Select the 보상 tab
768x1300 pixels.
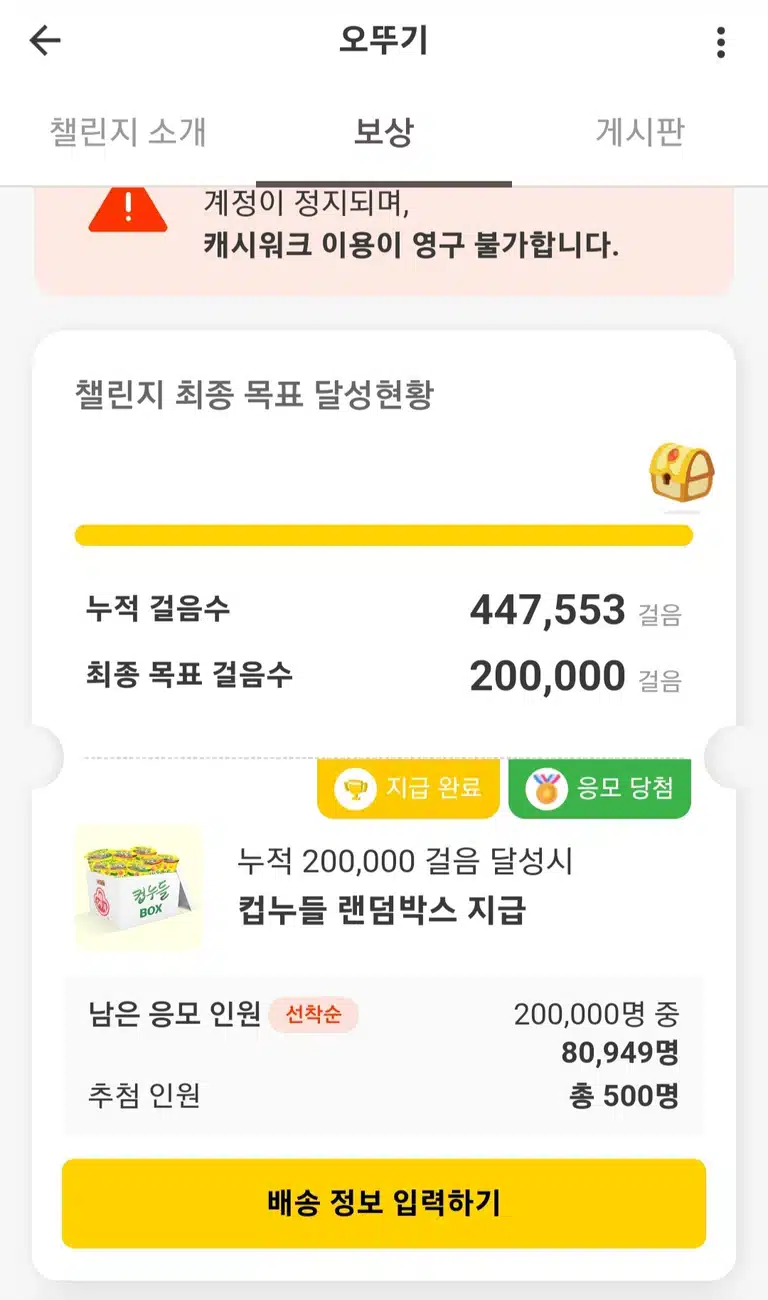384,132
